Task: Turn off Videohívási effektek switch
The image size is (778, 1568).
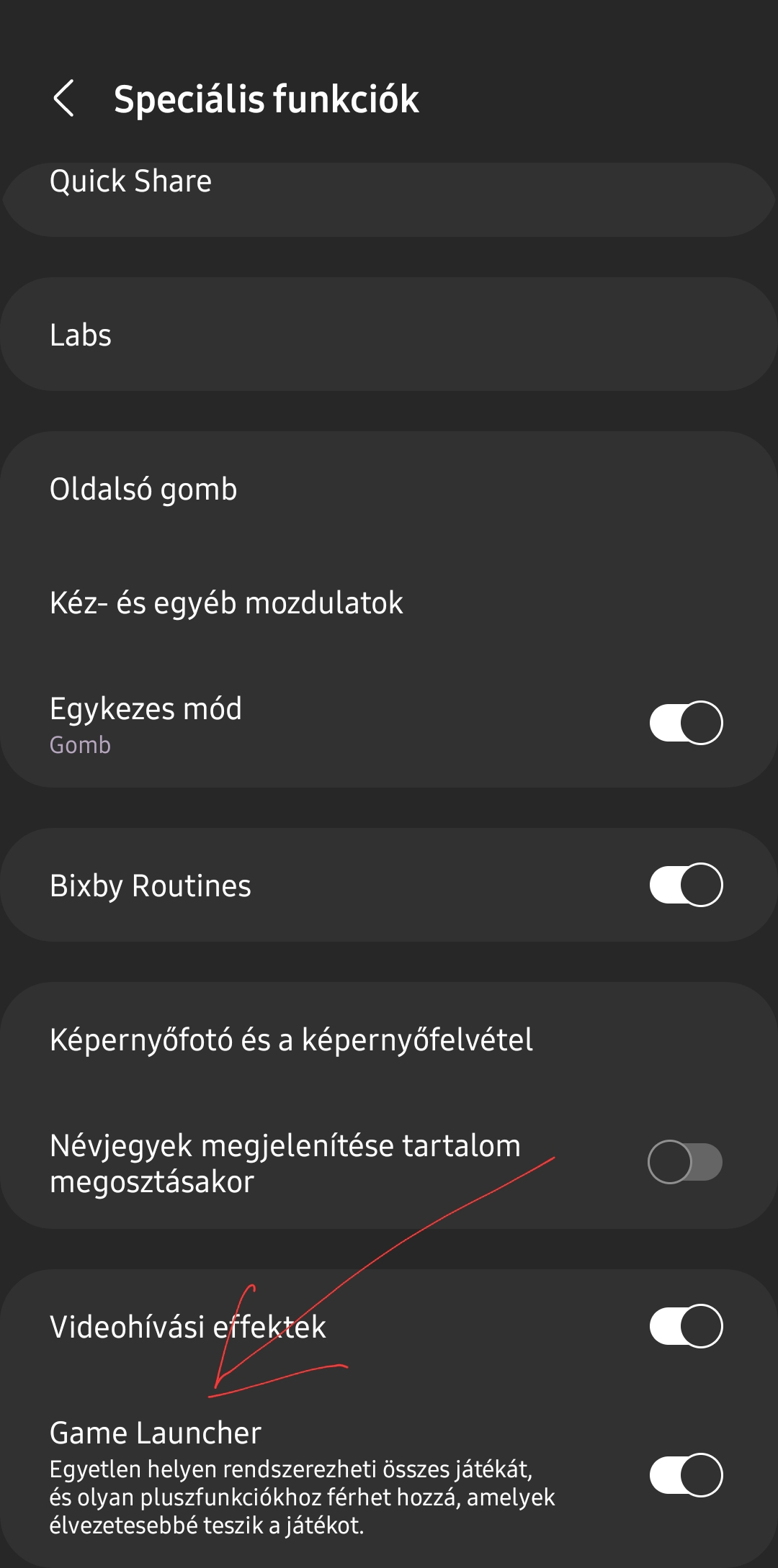Action: click(686, 1326)
